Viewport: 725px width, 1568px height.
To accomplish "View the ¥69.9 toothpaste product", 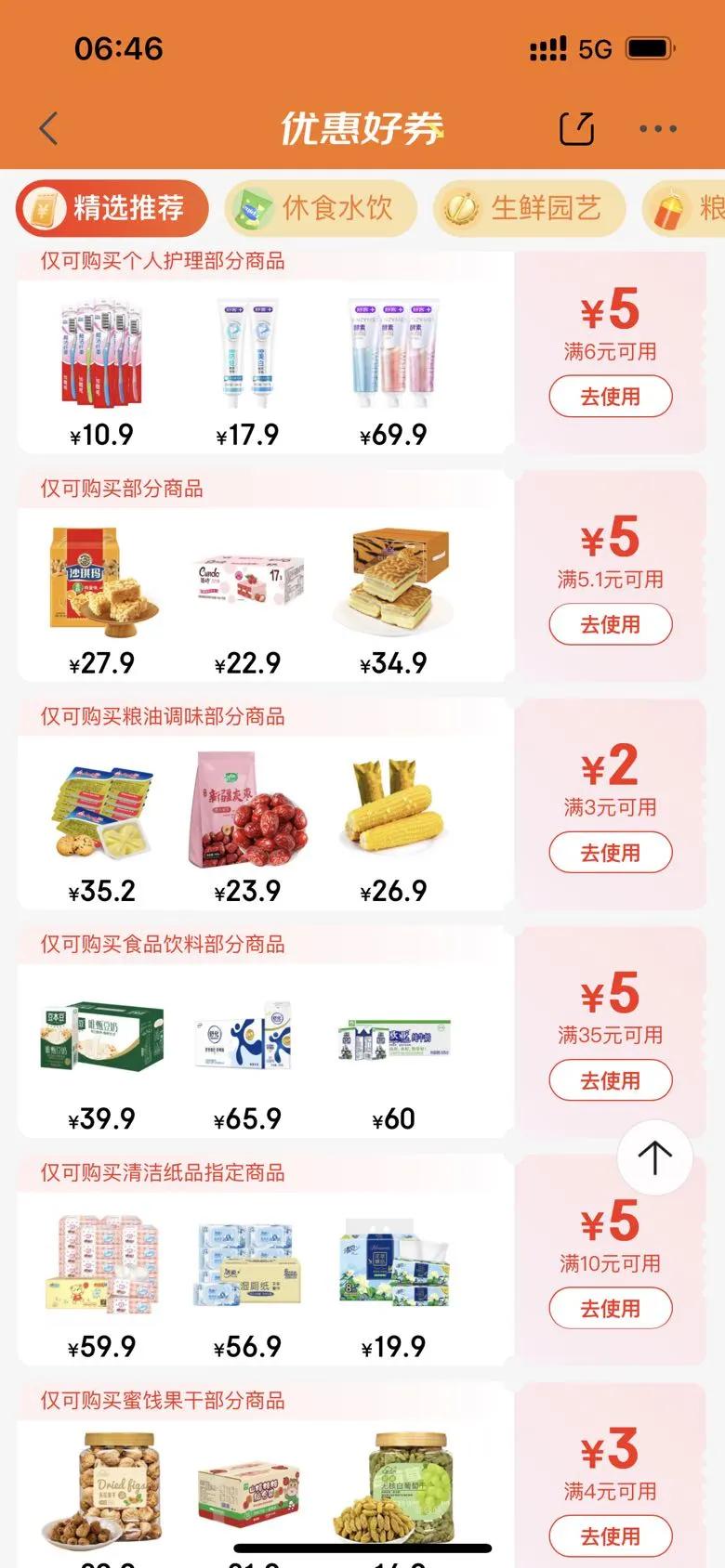I will (393, 355).
